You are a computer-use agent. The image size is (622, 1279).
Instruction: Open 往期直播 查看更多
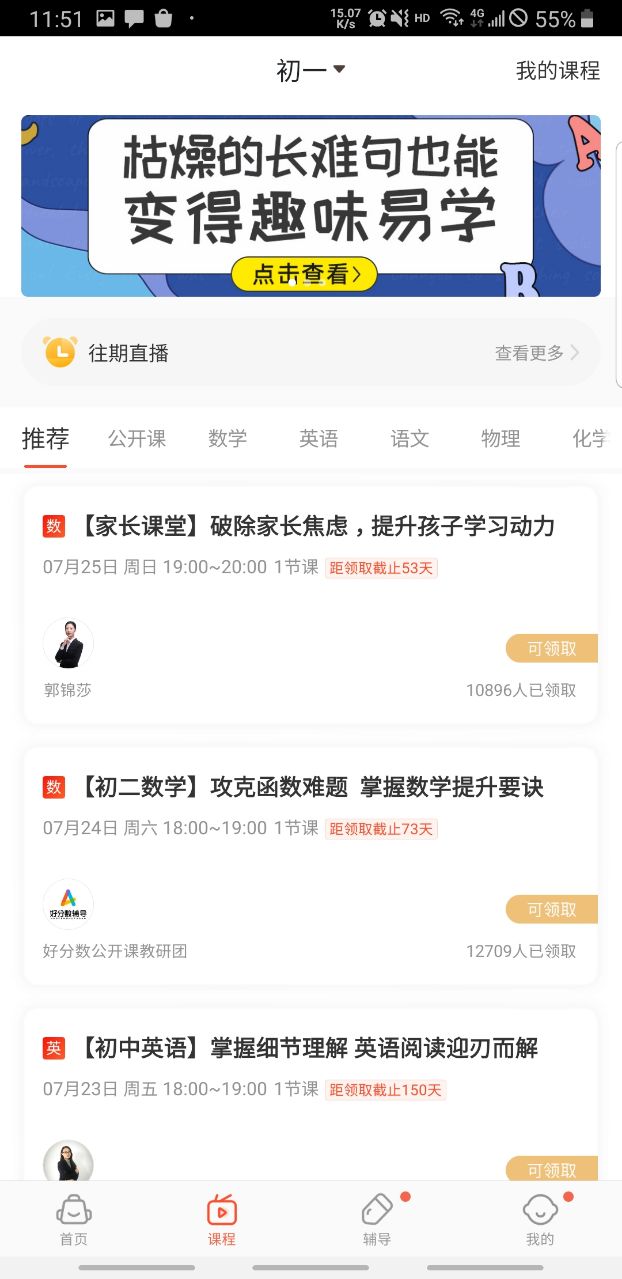point(536,353)
